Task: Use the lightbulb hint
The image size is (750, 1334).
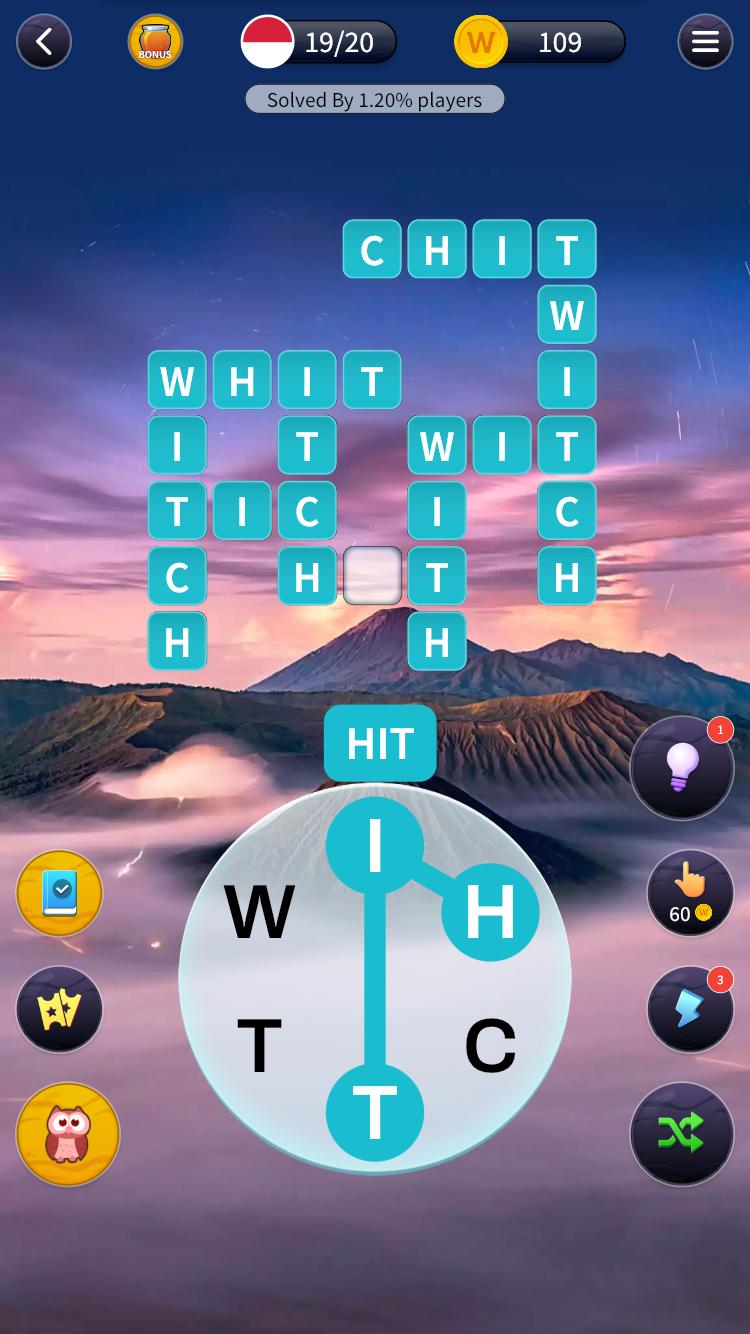Action: click(x=682, y=768)
